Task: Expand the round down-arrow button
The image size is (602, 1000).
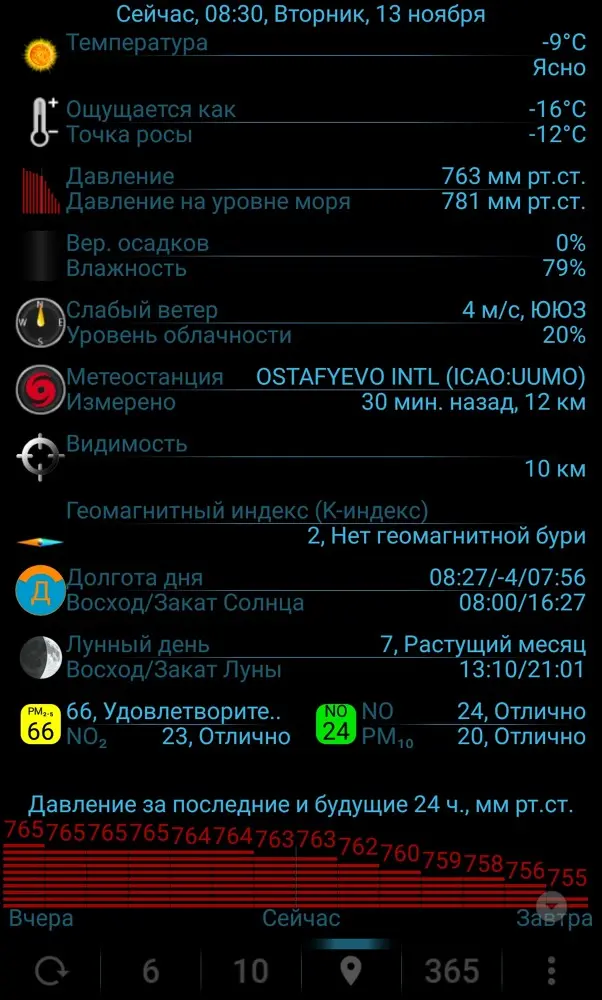Action: point(552,905)
